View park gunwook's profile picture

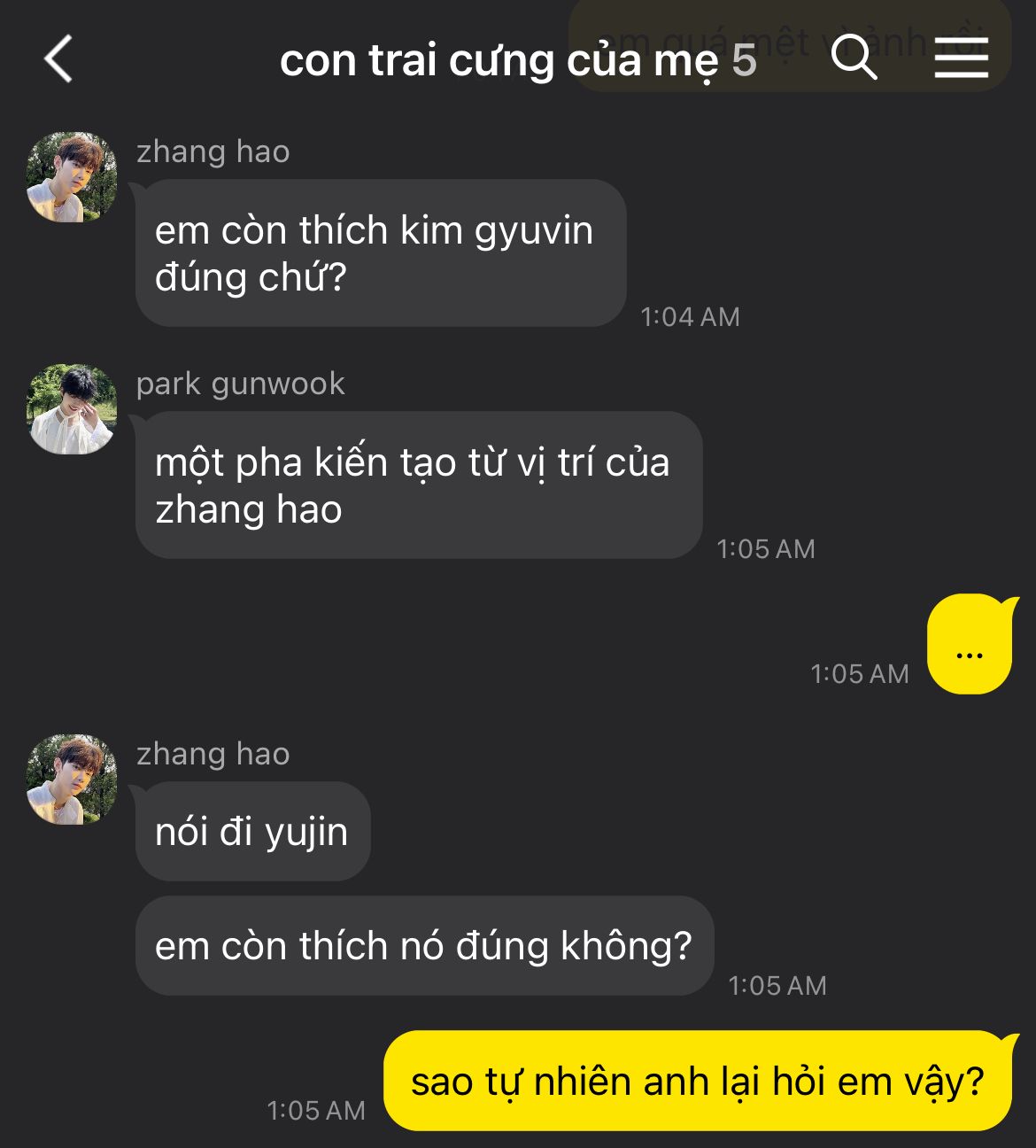pyautogui.click(x=72, y=409)
